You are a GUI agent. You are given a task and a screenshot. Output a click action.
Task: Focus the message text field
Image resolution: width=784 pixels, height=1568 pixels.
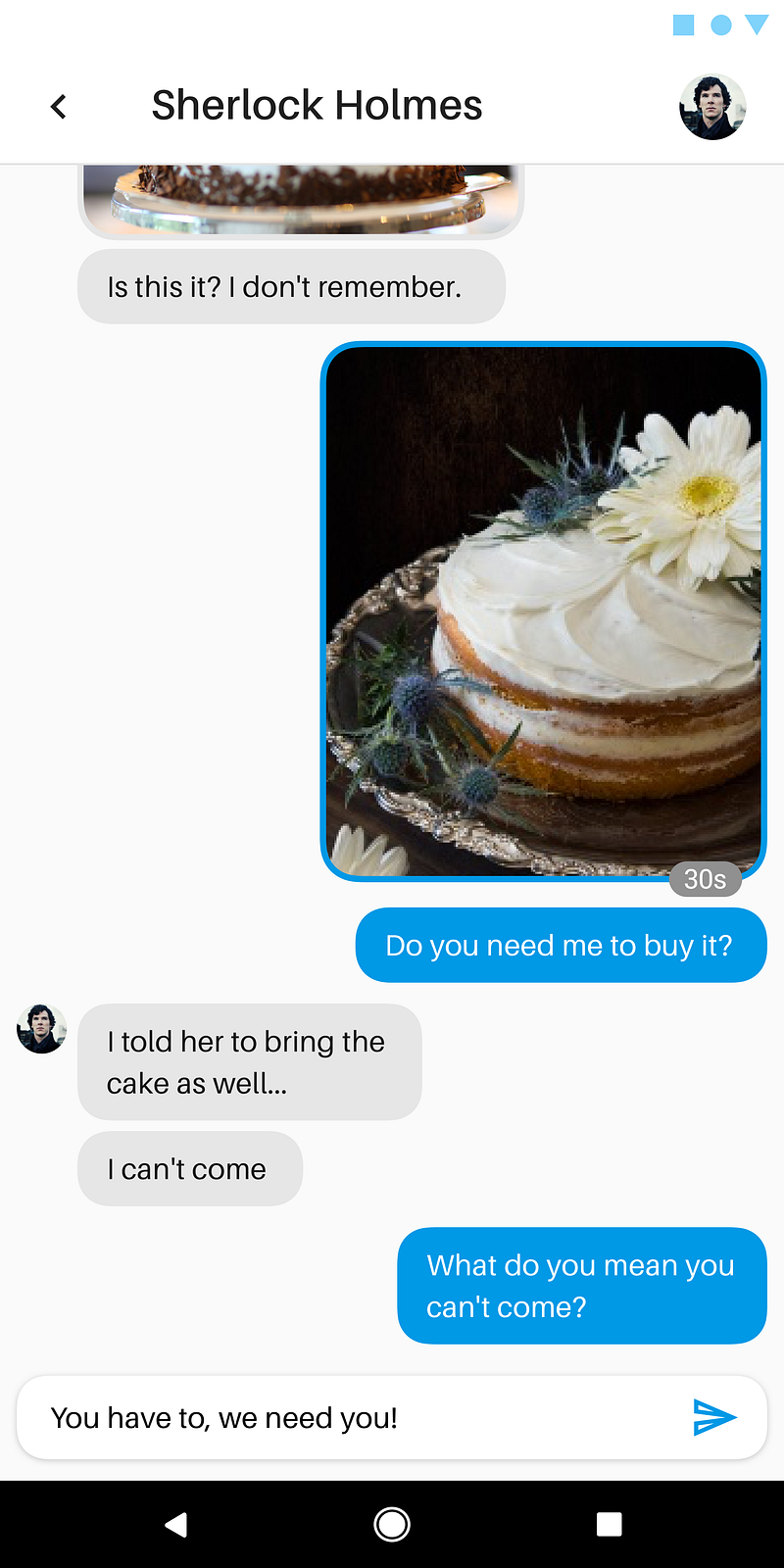[353, 1418]
